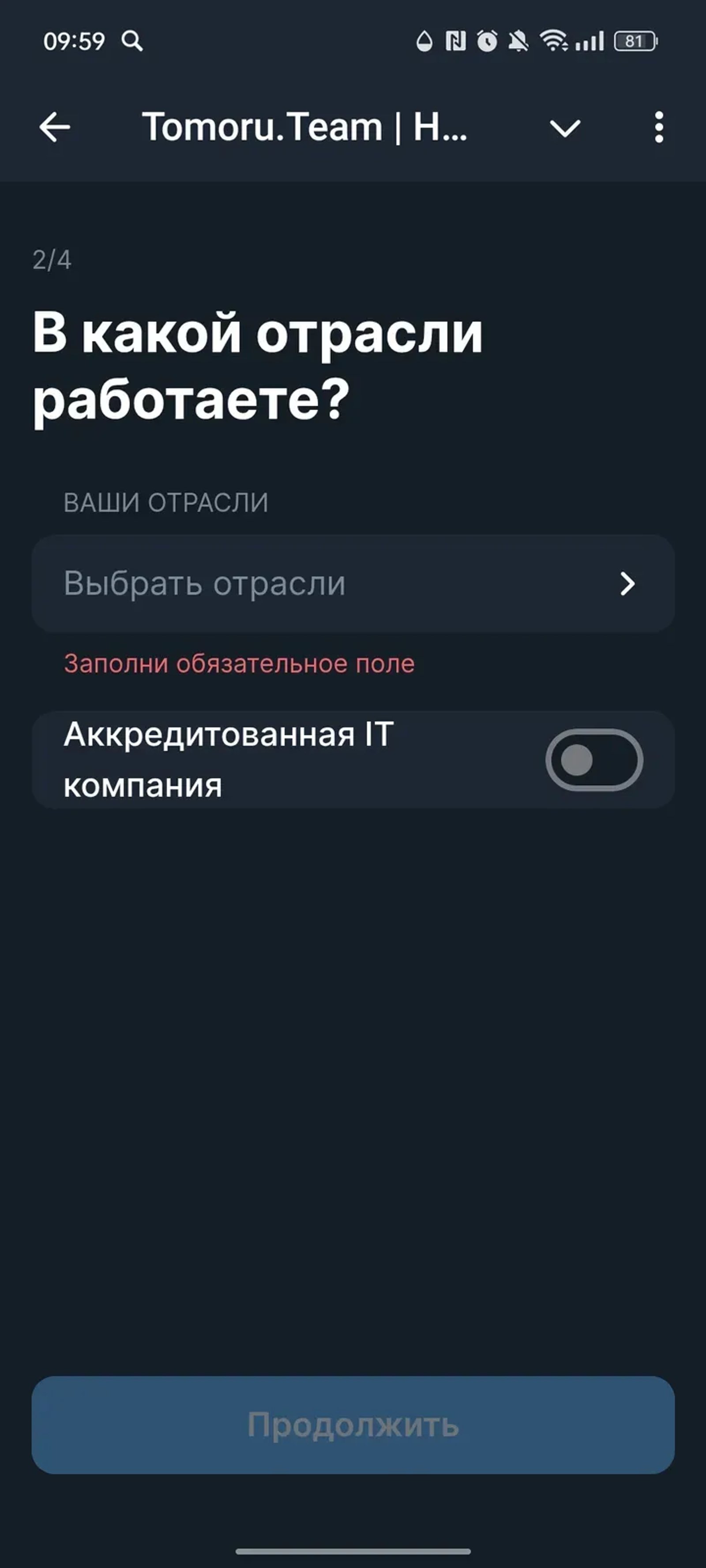
Task: Tap the battery indicator showing 81
Action: click(x=634, y=40)
